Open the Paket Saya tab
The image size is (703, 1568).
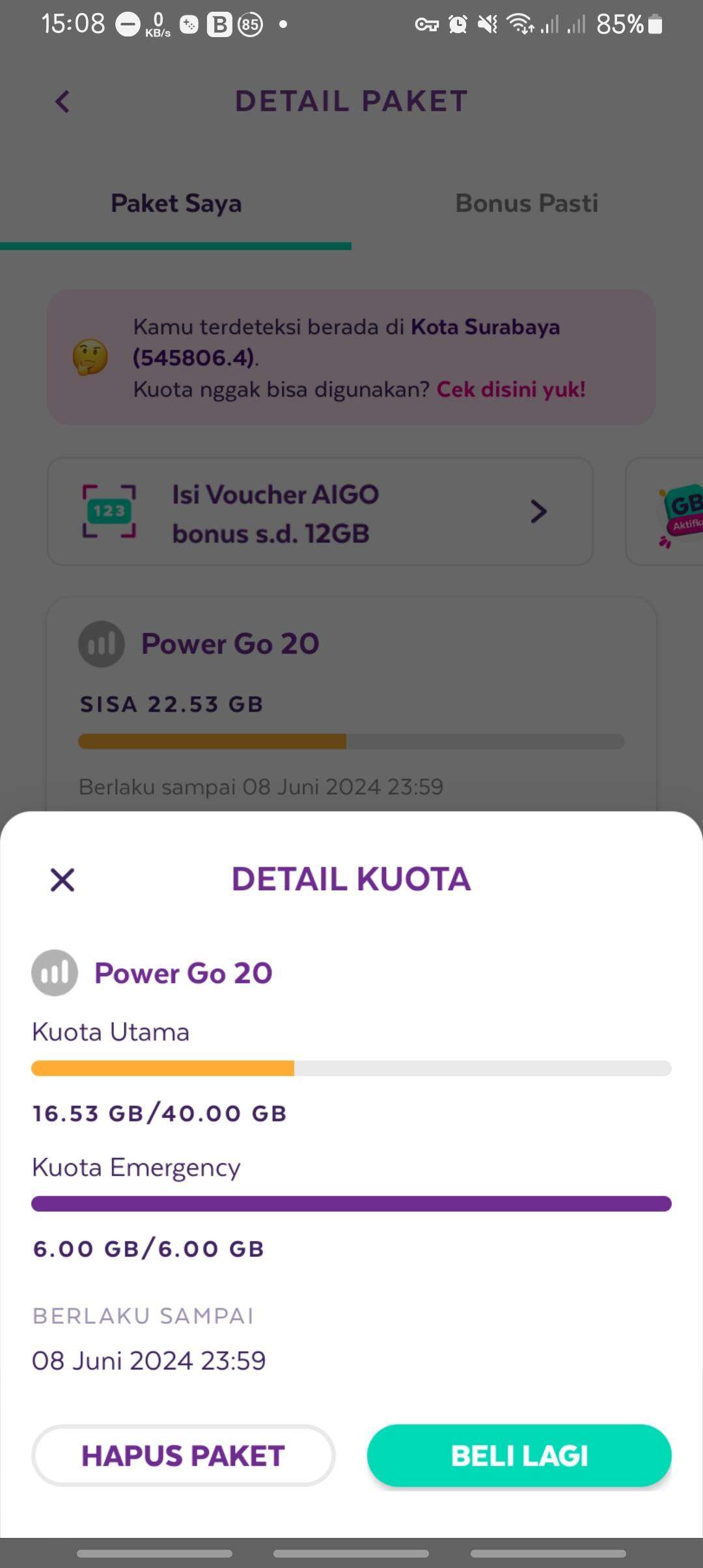(x=176, y=203)
